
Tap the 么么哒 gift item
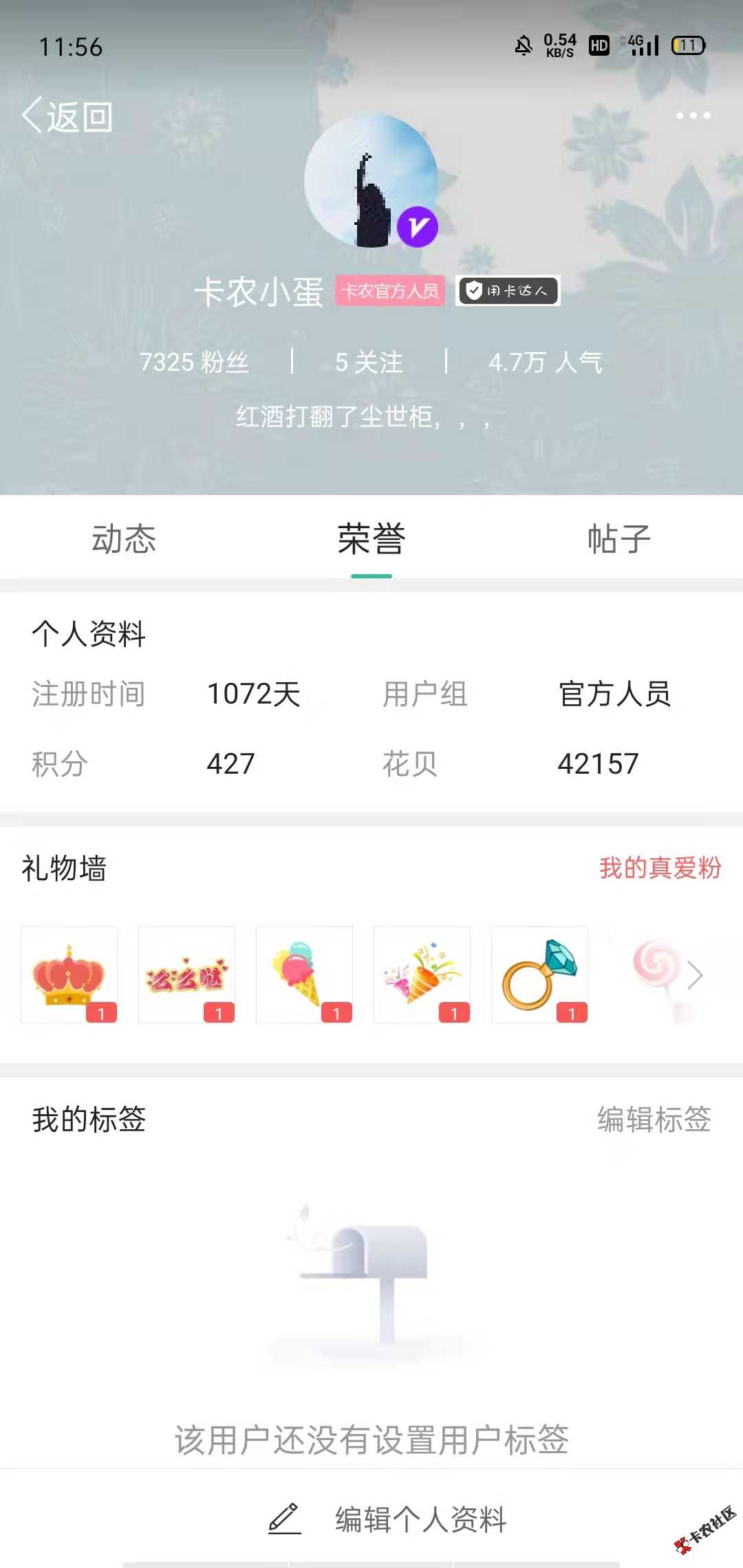click(186, 974)
